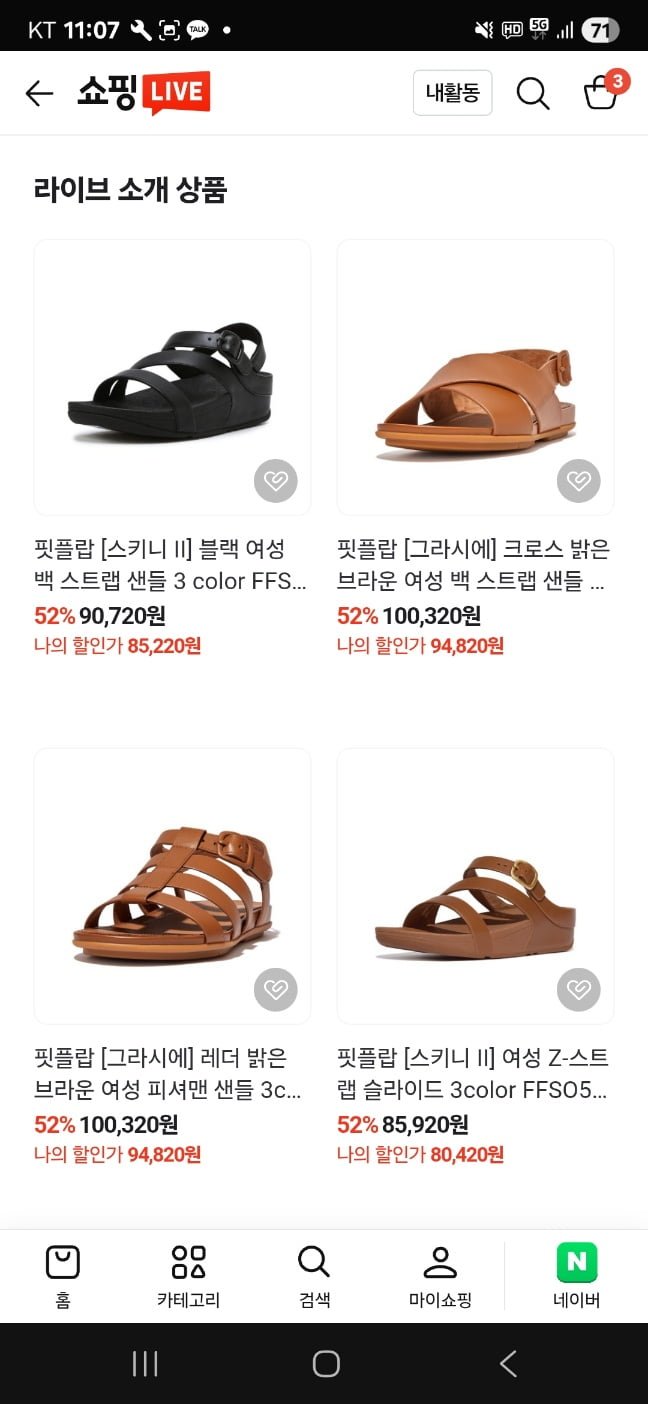
Task: Open the 그라시에 leather fisherman sandal product
Action: pyautogui.click(x=172, y=886)
